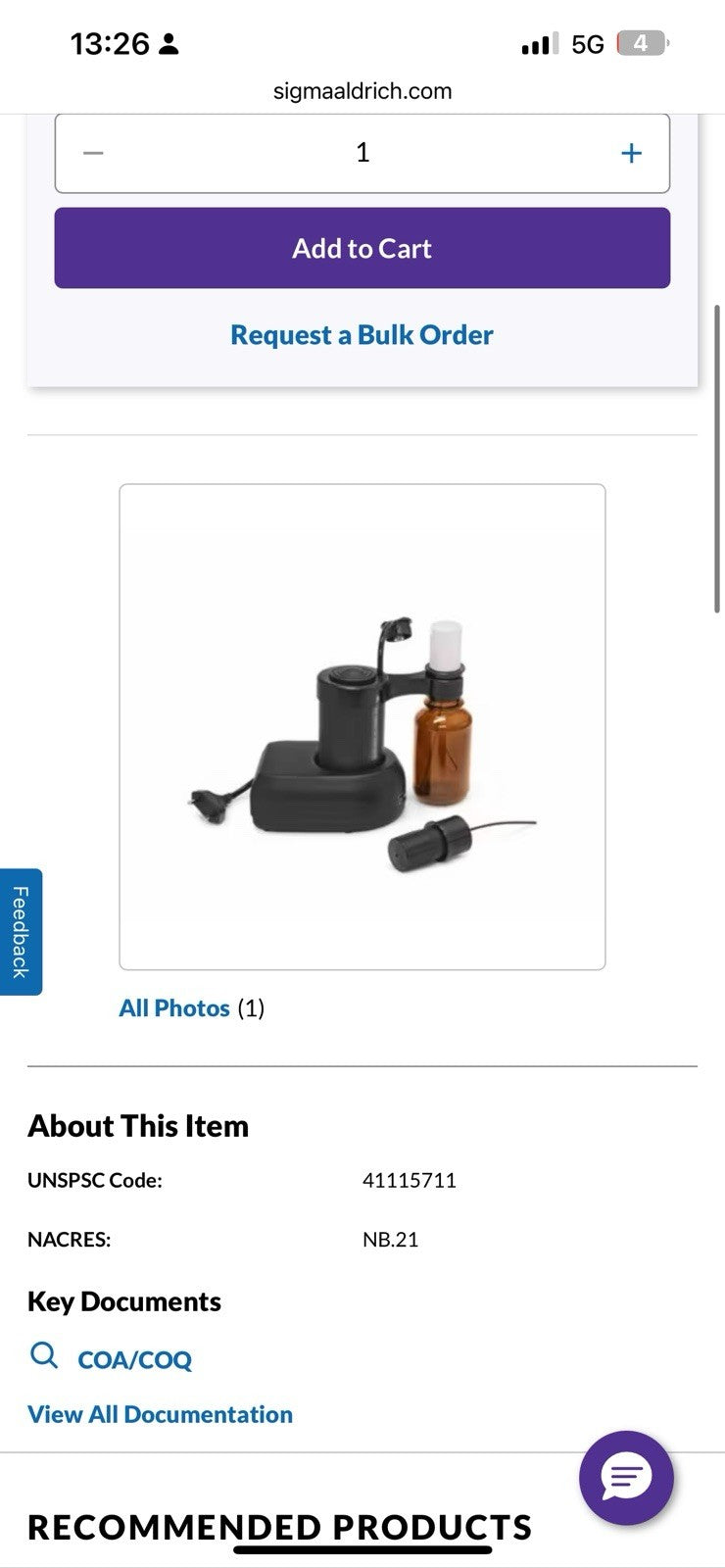The image size is (725, 1568).
Task: Request a Bulk Order
Action: 362,335
